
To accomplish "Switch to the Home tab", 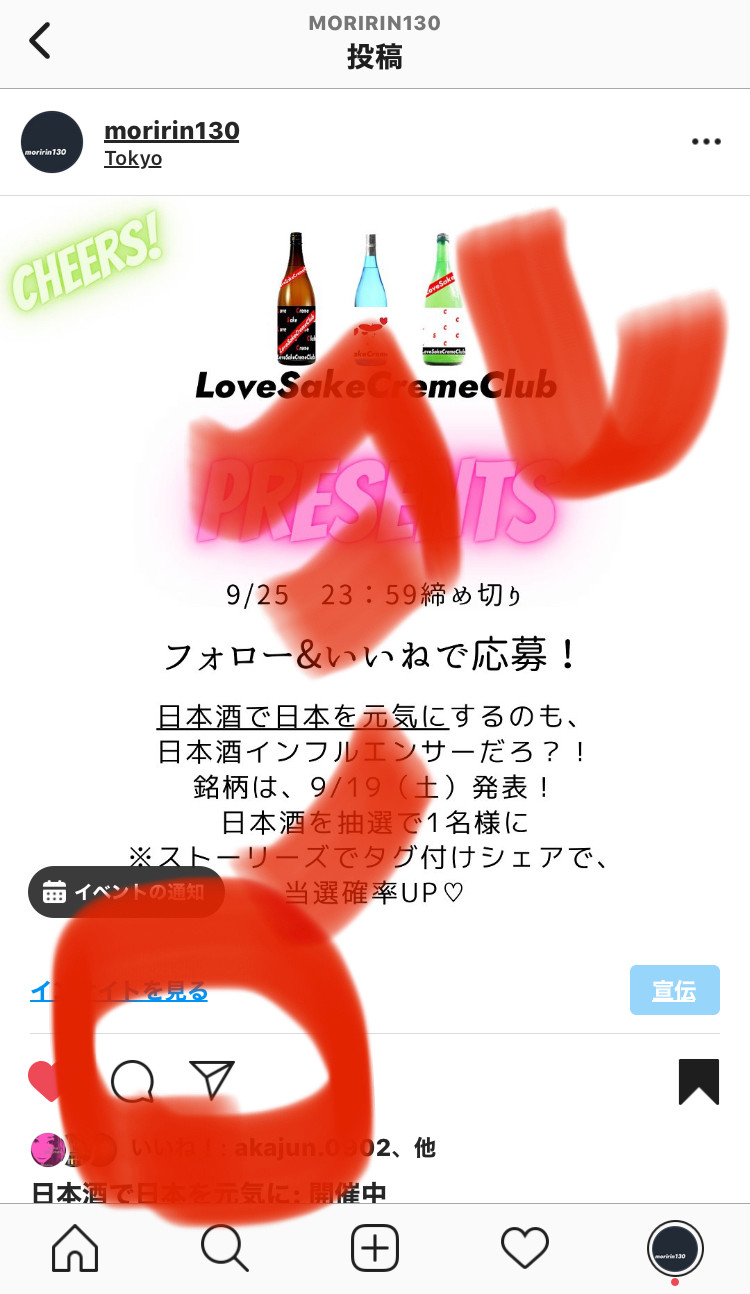I will pyautogui.click(x=75, y=1248).
